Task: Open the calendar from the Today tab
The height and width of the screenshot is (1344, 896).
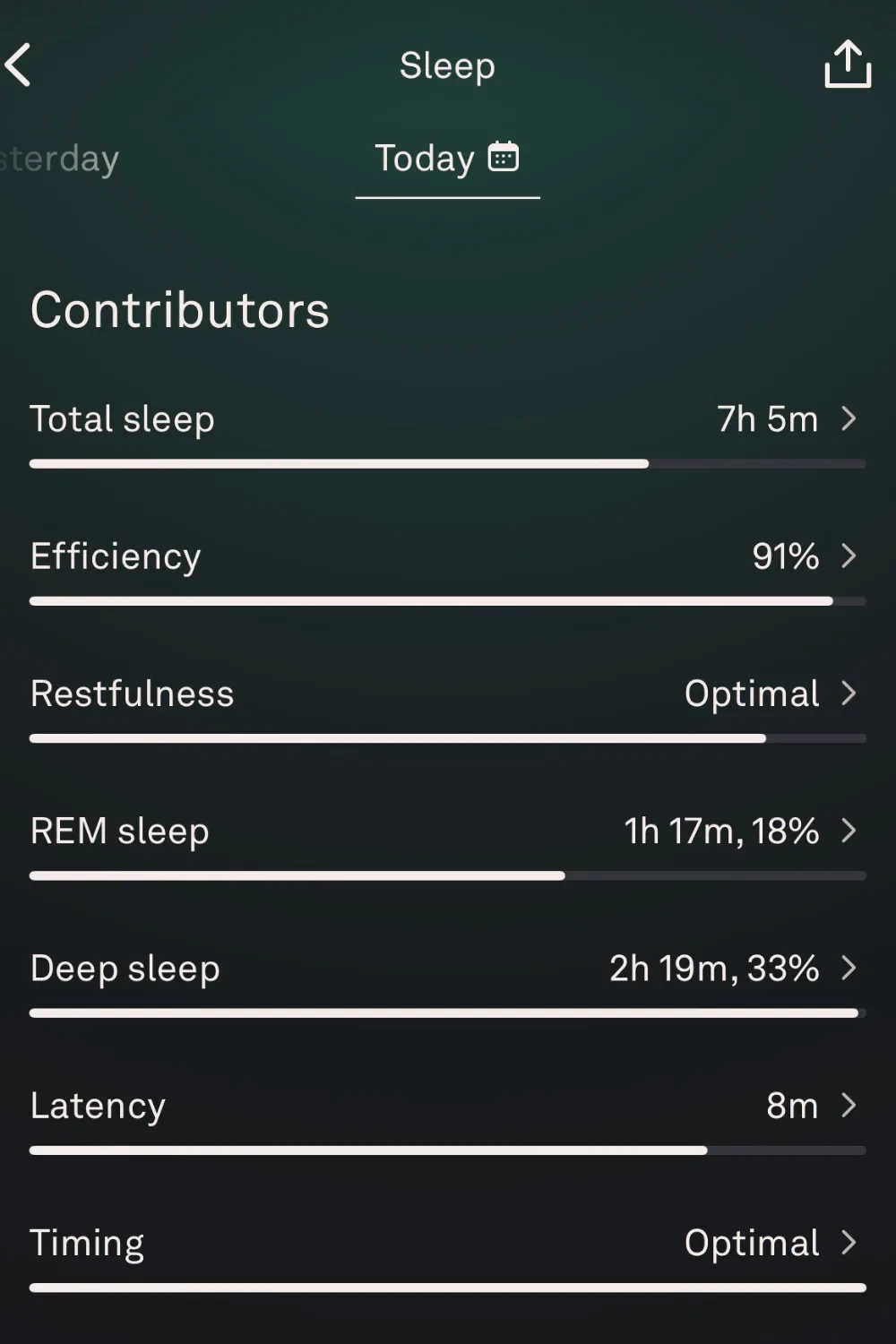Action: tap(503, 157)
